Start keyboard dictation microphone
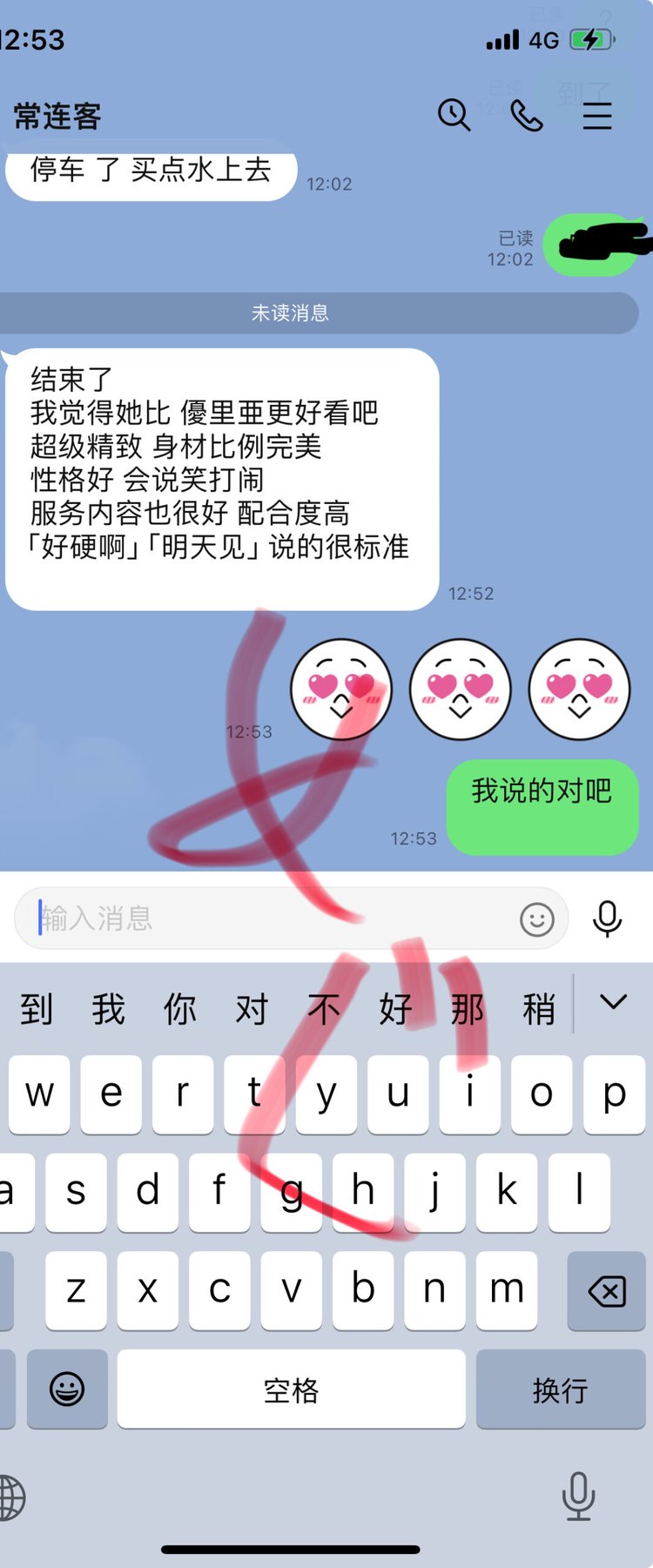This screenshot has width=653, height=1568. pyautogui.click(x=578, y=1496)
